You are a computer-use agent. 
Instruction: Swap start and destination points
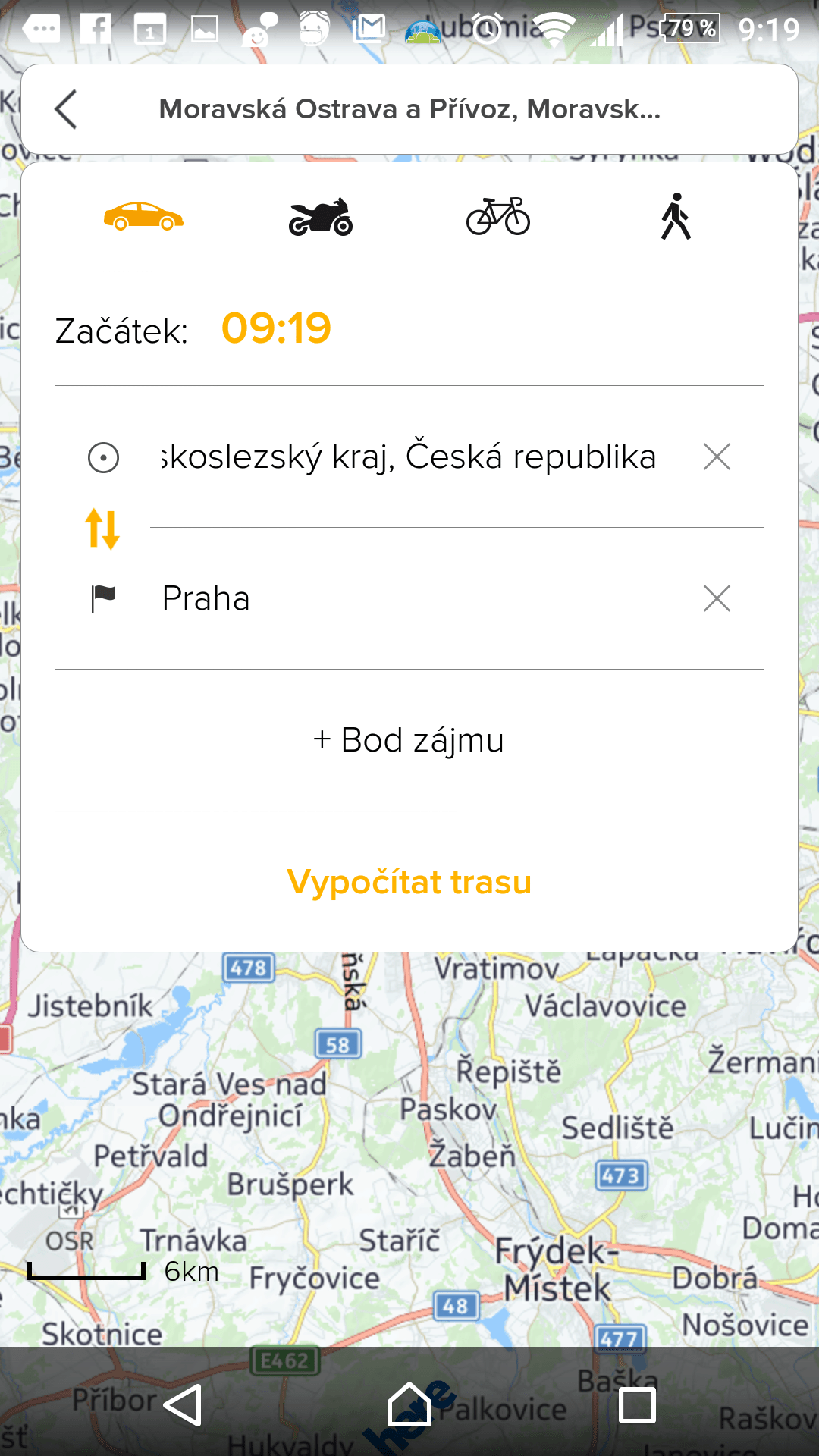(x=102, y=529)
